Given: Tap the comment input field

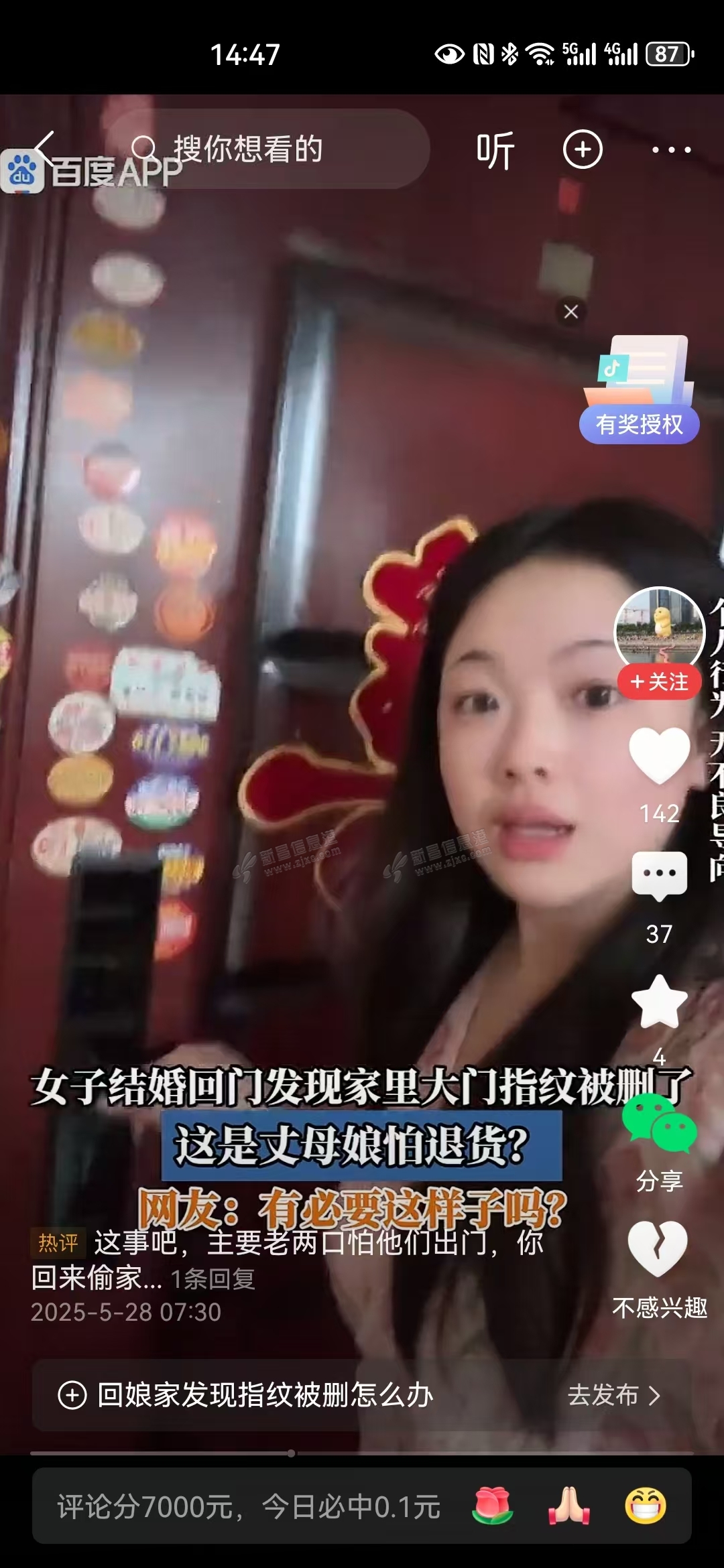Looking at the screenshot, I should [x=248, y=1507].
